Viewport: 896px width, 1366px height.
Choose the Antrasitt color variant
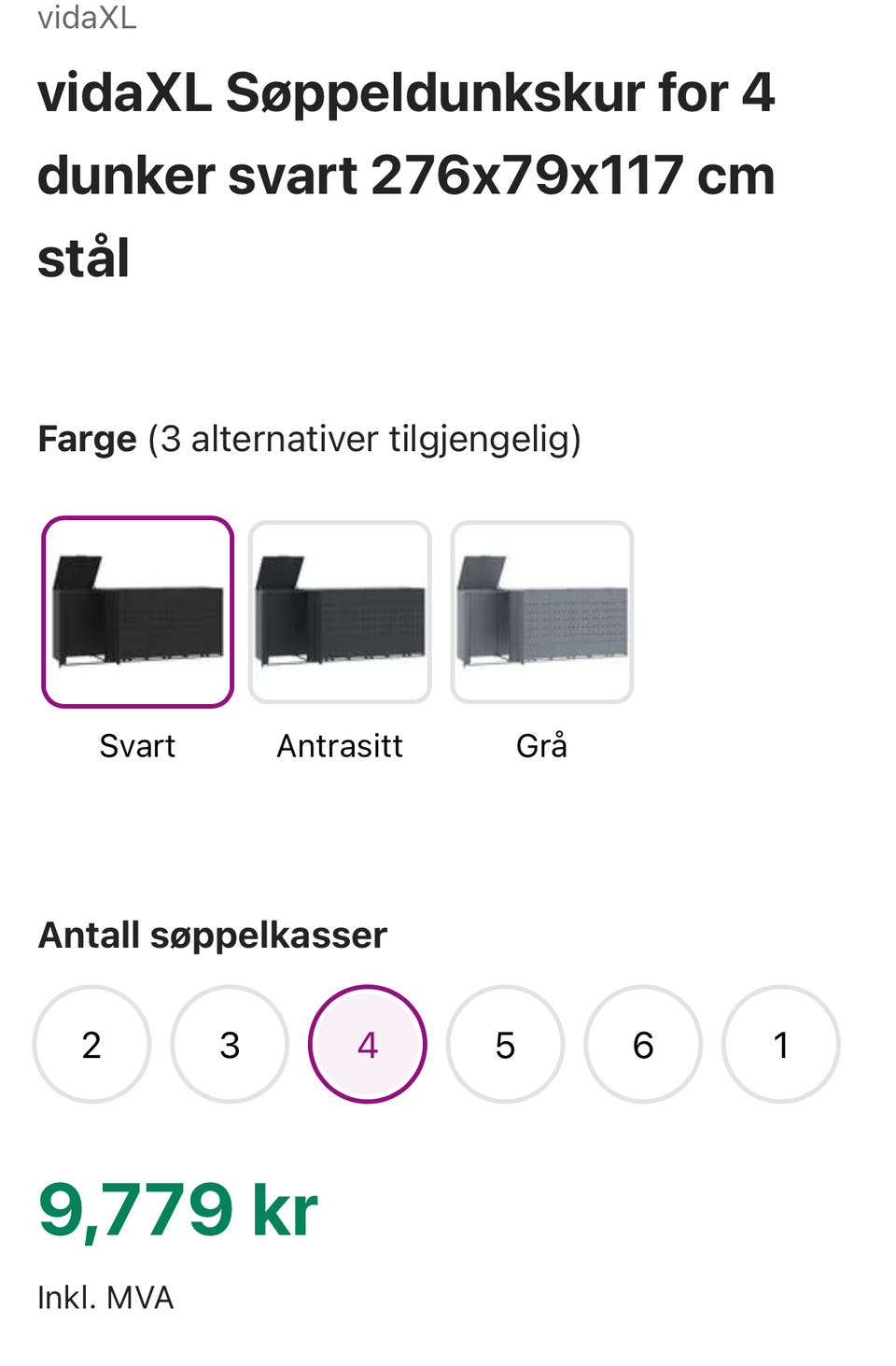click(340, 610)
